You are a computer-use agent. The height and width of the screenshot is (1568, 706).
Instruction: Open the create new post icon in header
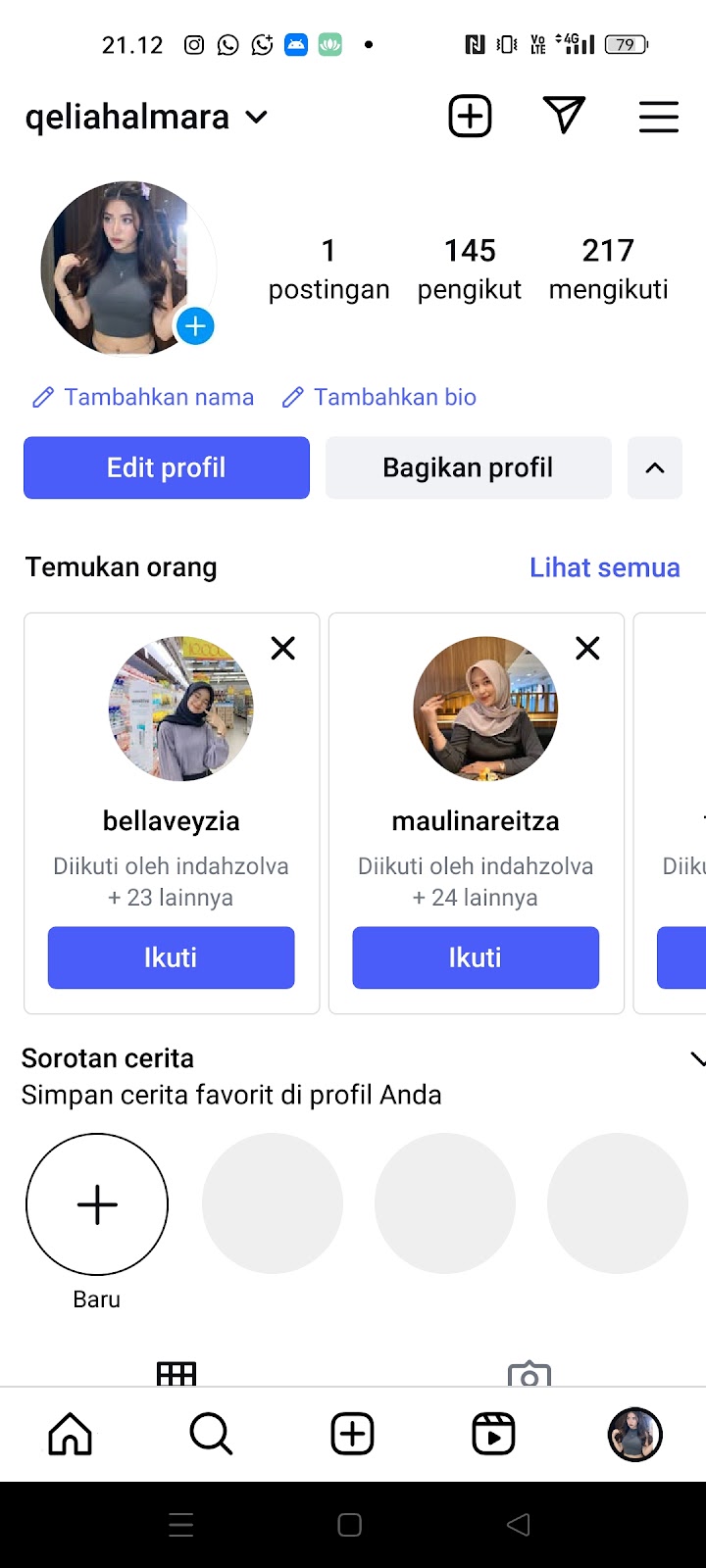pos(470,117)
